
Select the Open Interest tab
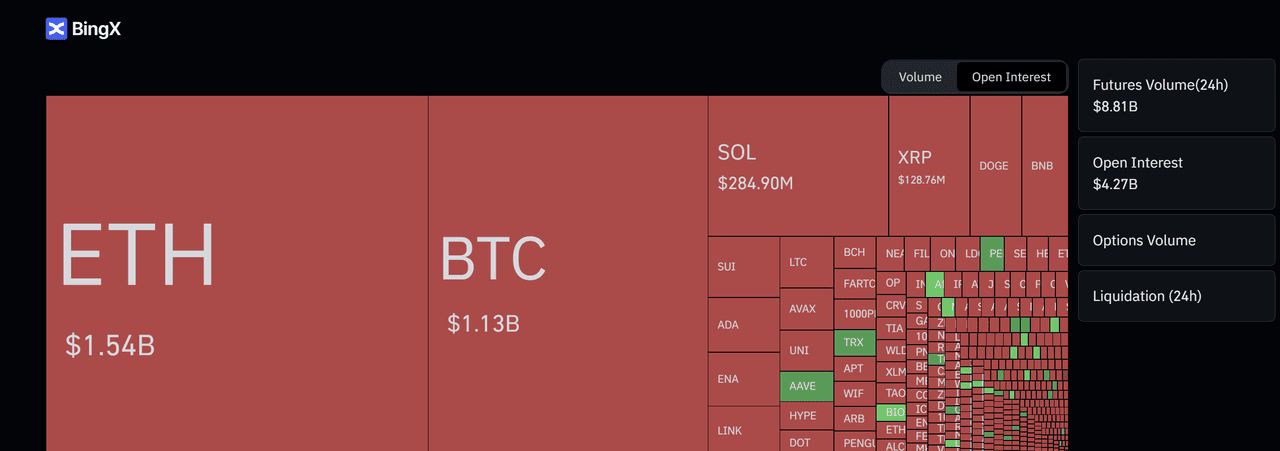click(x=1011, y=77)
